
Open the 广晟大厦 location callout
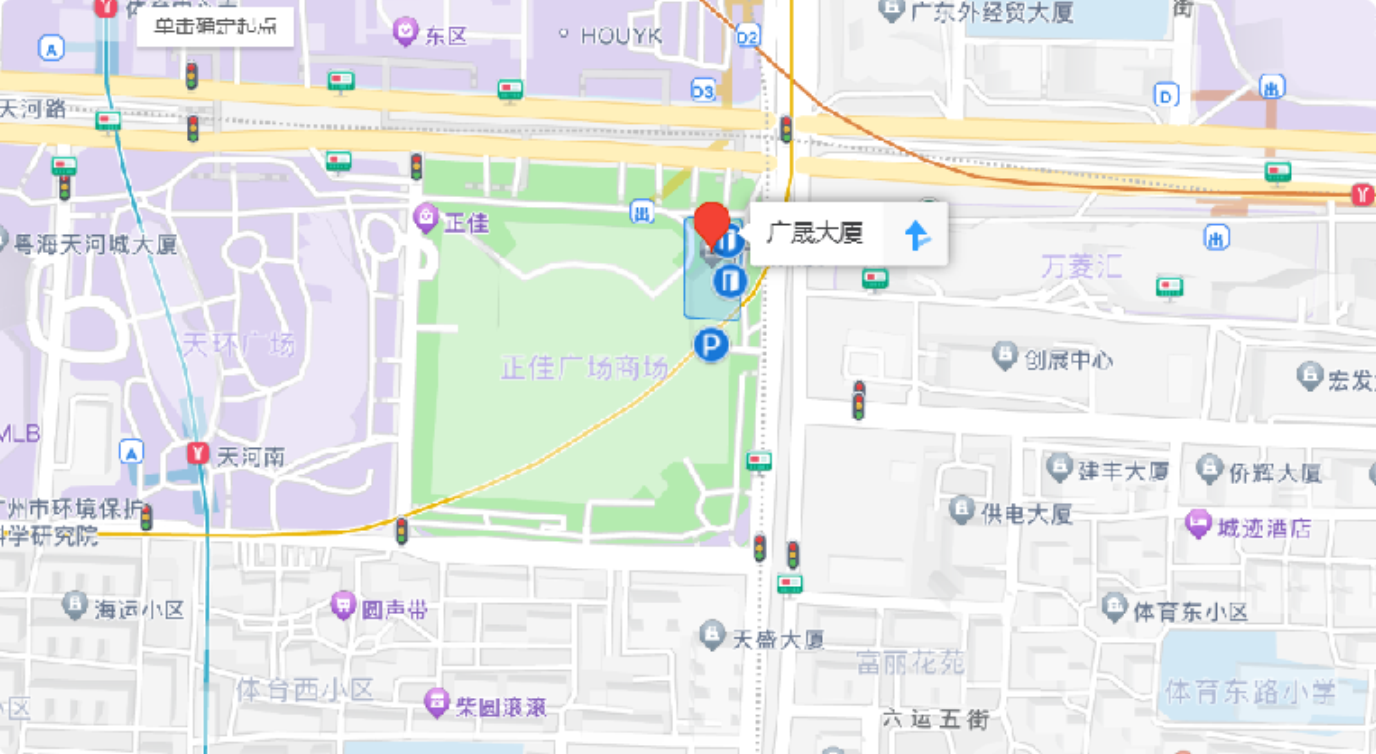click(x=814, y=235)
